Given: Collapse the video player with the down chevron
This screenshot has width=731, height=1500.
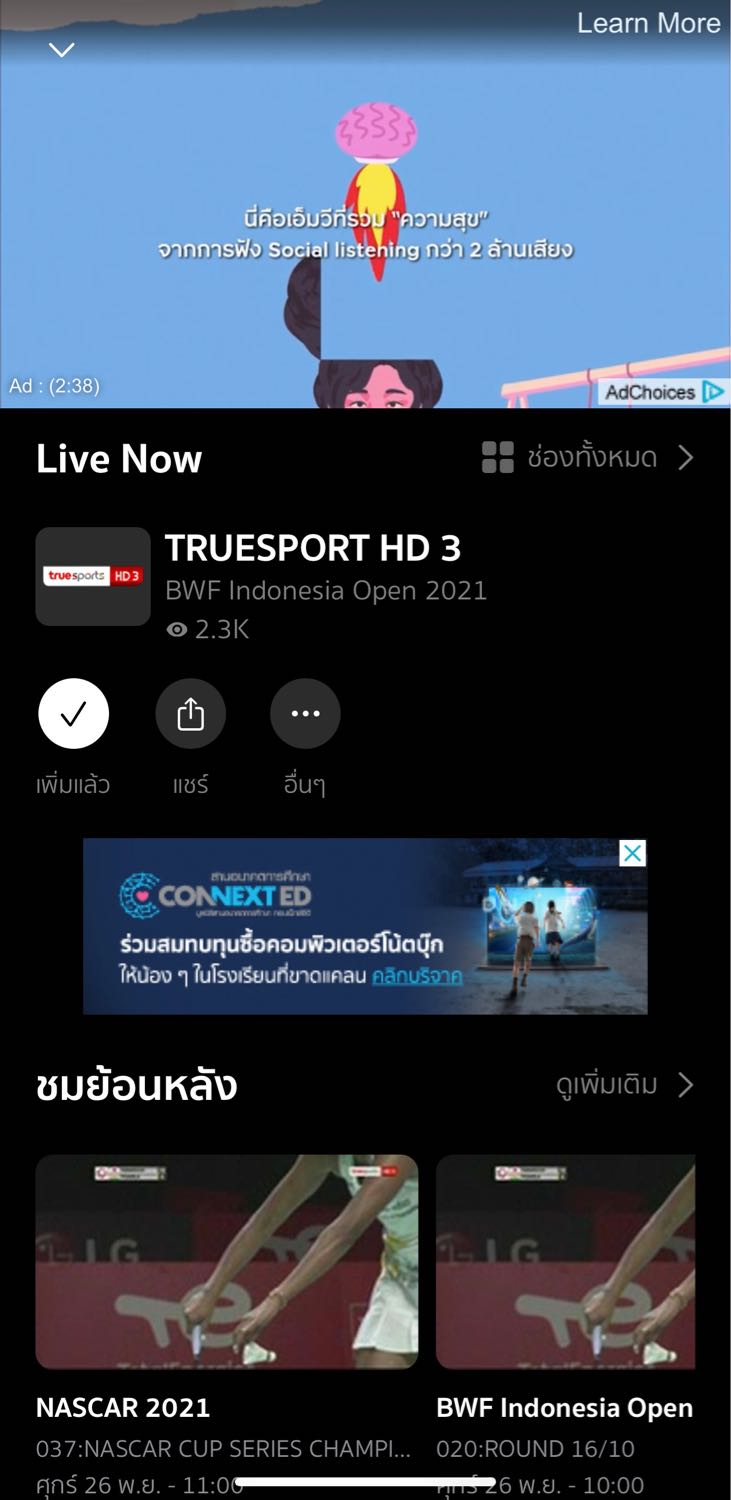Looking at the screenshot, I should (62, 50).
